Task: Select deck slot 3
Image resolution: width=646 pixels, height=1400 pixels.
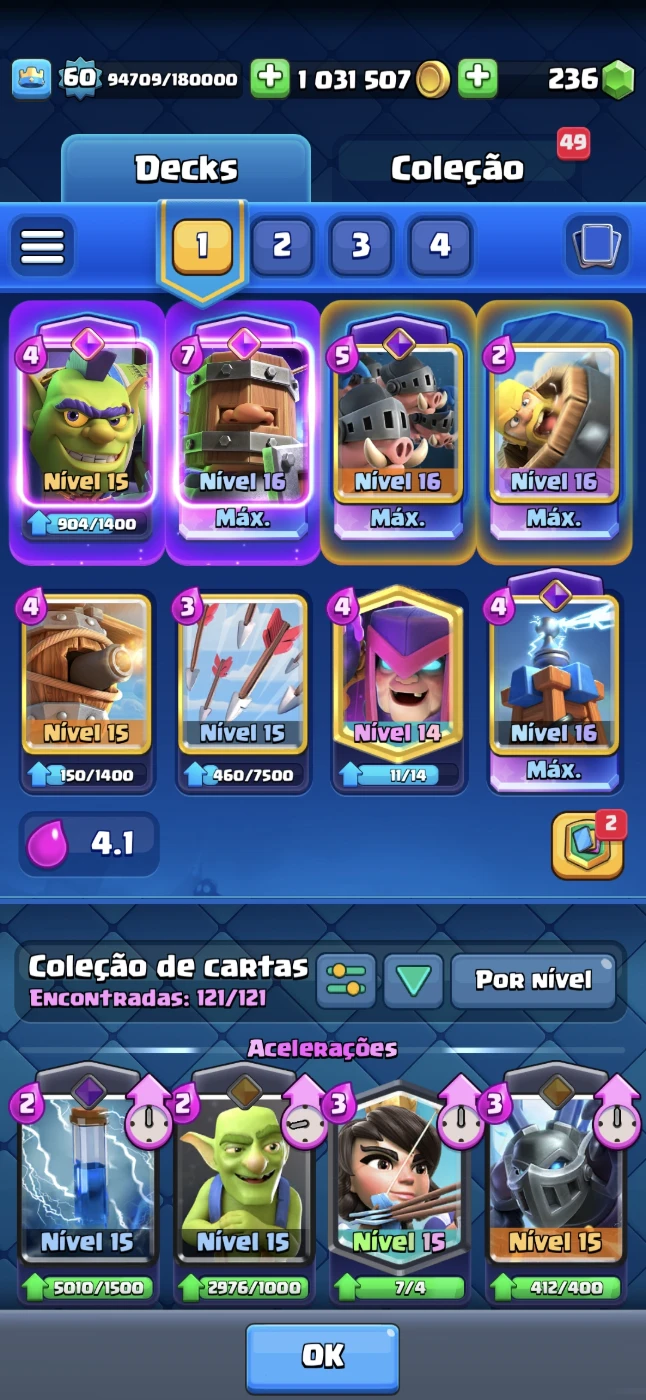Action: [x=361, y=246]
